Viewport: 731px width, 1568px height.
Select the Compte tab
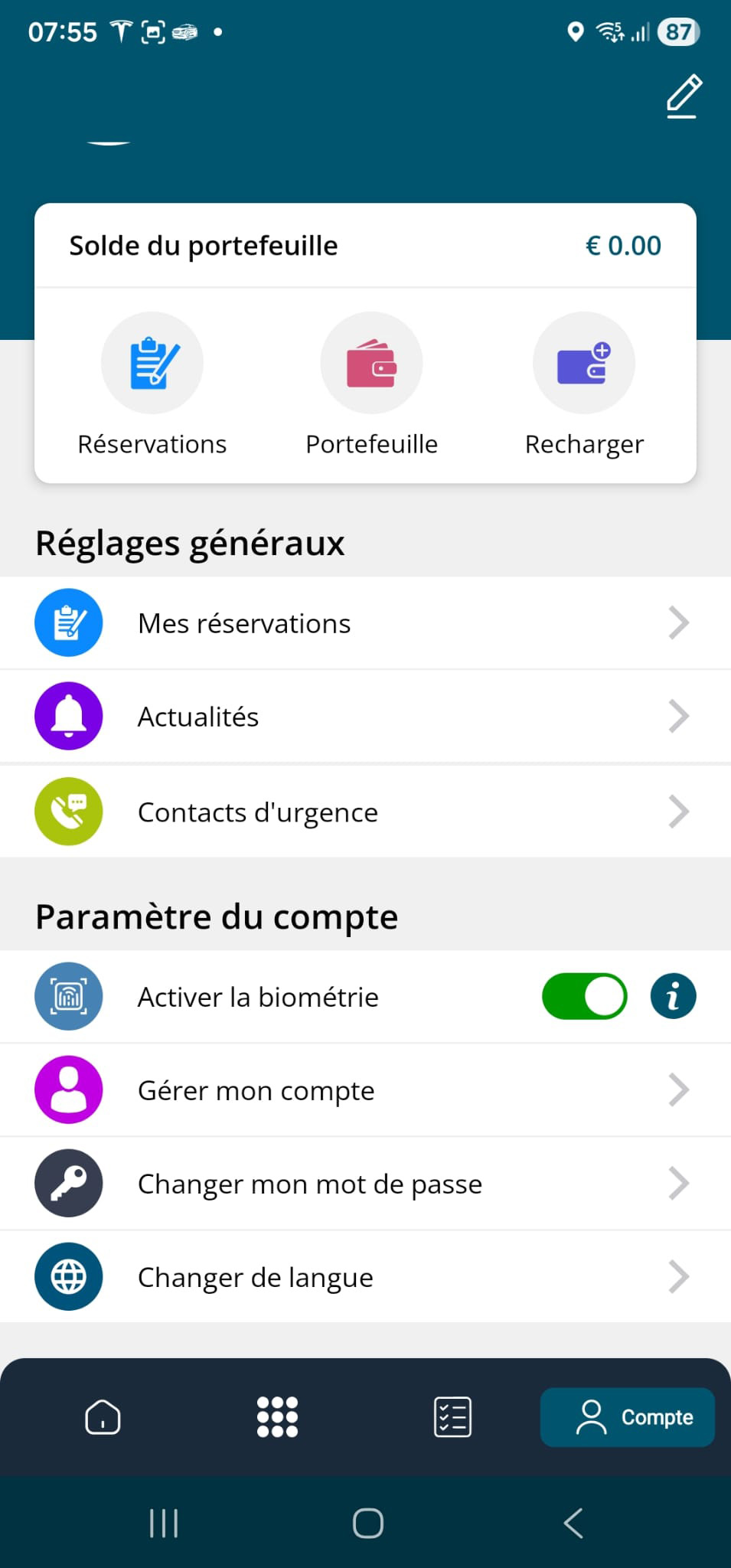(x=628, y=1417)
